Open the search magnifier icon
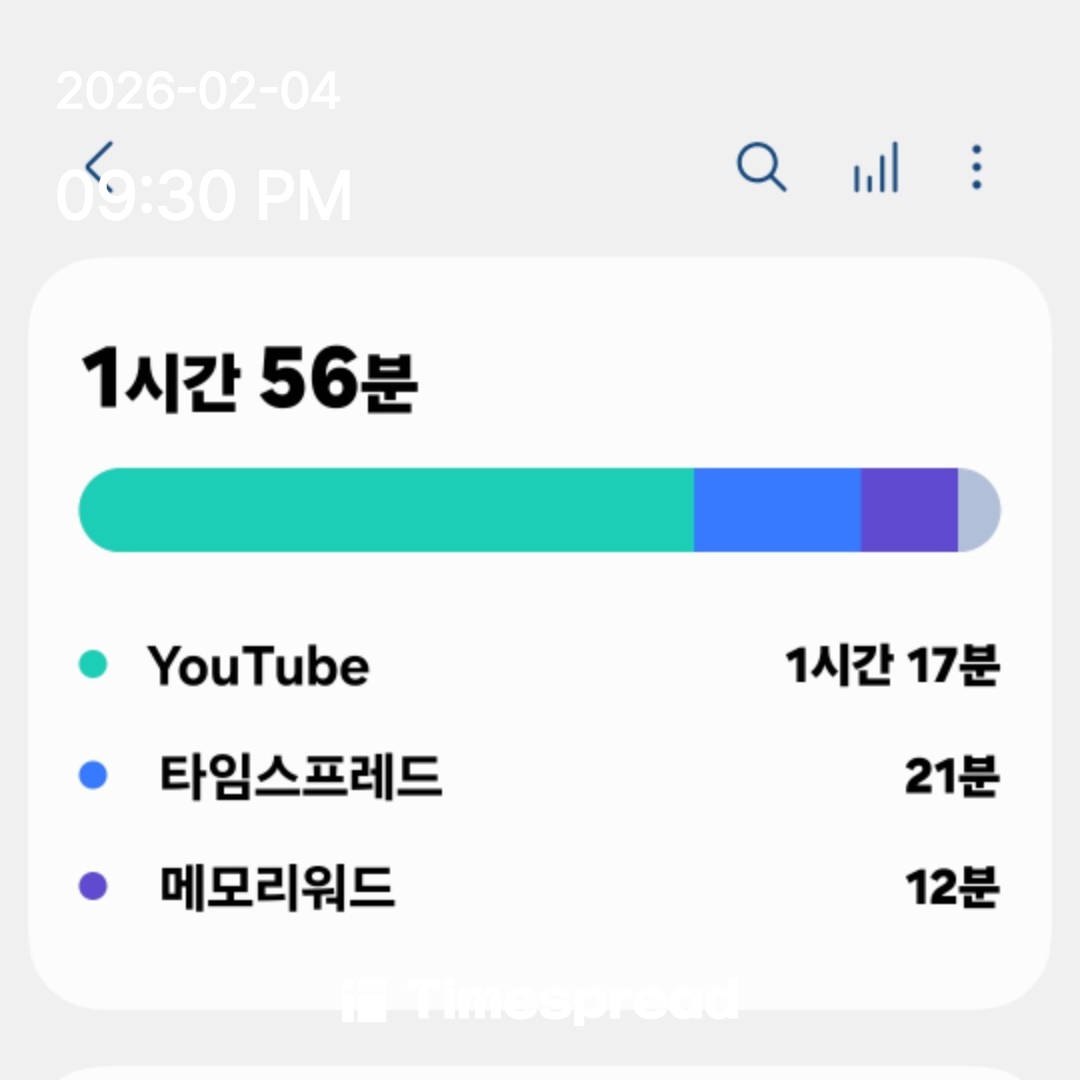 pyautogui.click(x=761, y=167)
